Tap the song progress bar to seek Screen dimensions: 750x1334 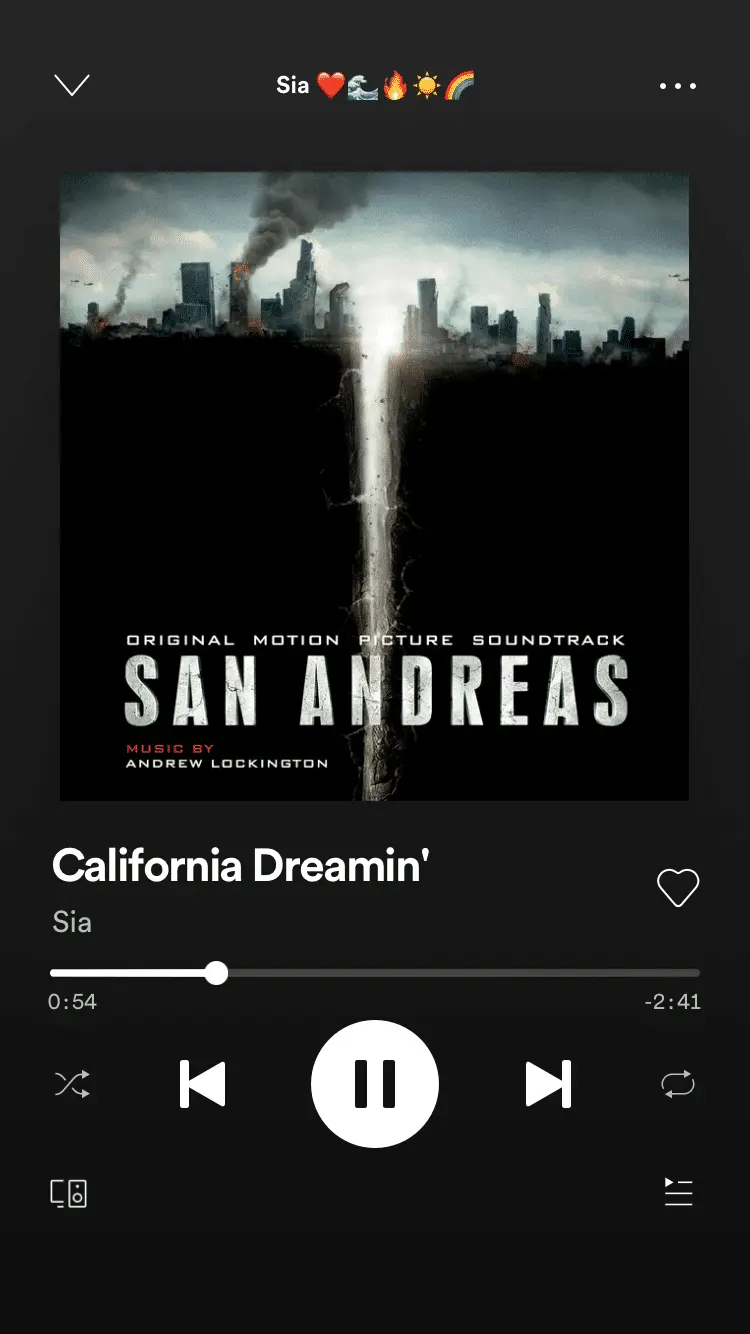(x=450, y=973)
